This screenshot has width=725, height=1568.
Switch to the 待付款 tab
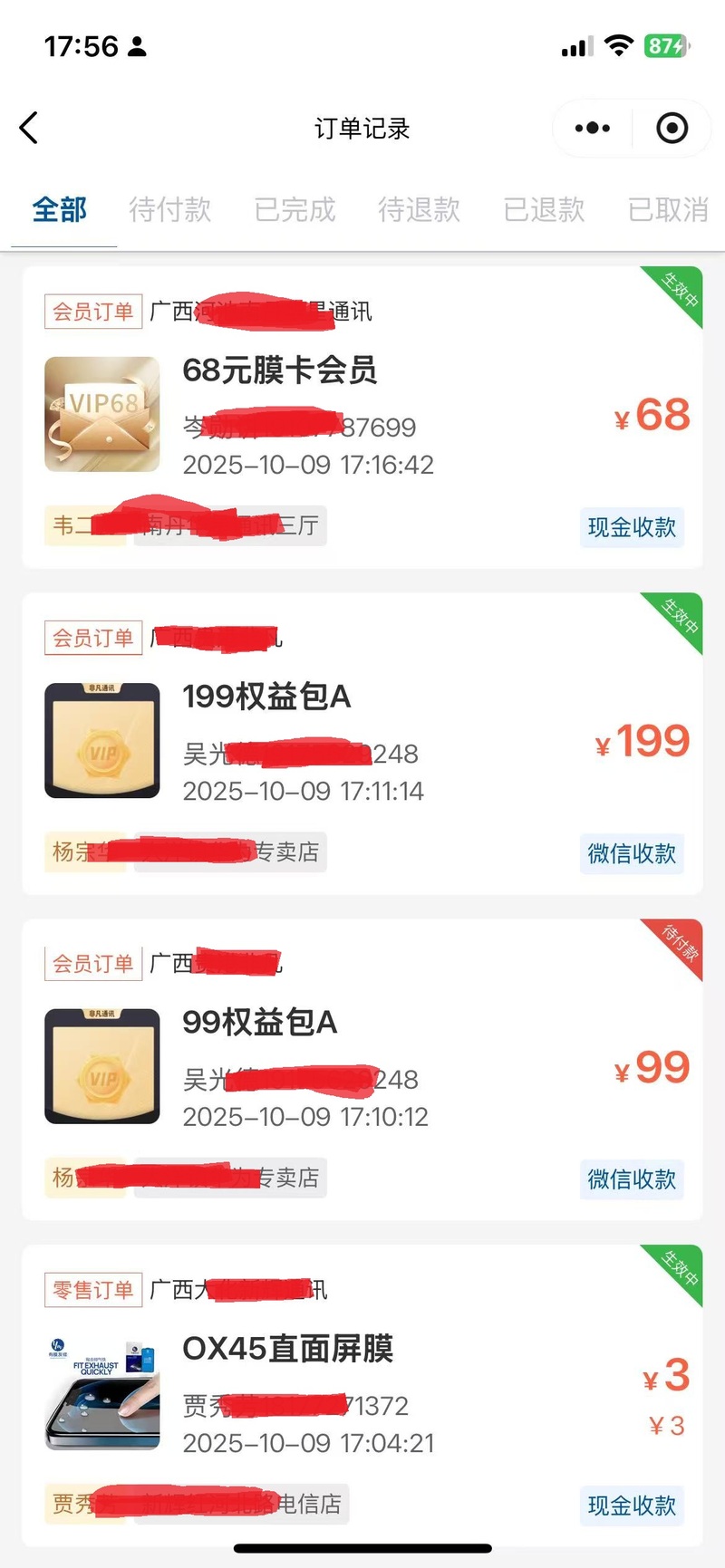170,209
